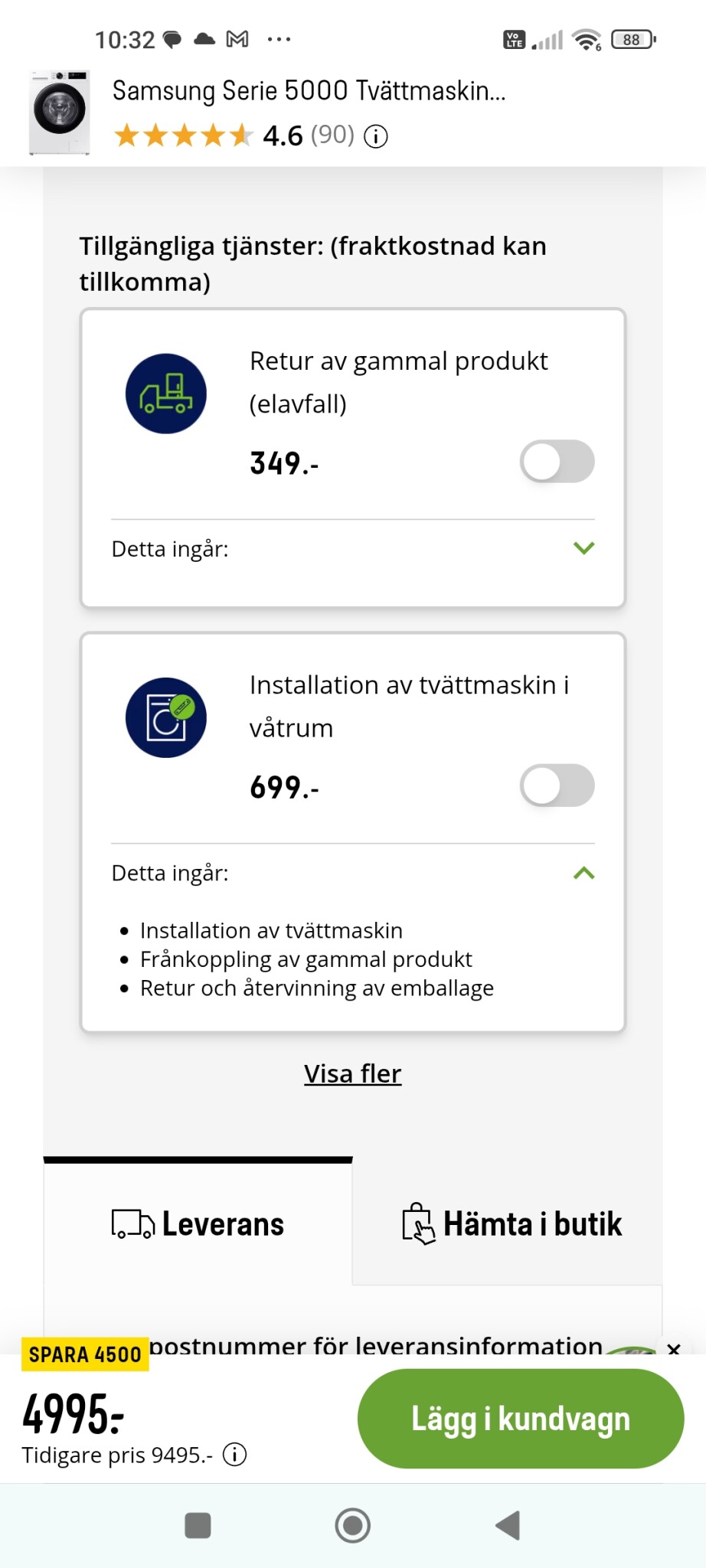Screen dimensions: 706x1568
Task: Switch to the Hämta i butik tab
Action: (x=512, y=1223)
